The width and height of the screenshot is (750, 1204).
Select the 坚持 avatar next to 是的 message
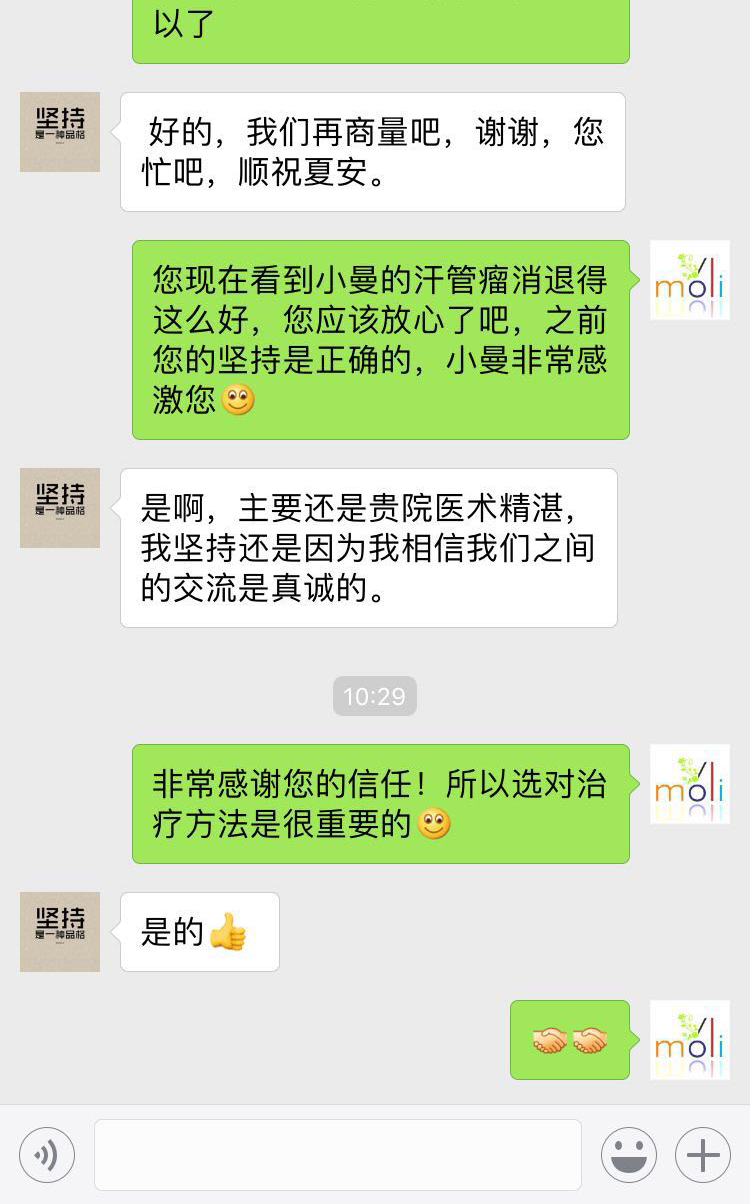point(59,931)
